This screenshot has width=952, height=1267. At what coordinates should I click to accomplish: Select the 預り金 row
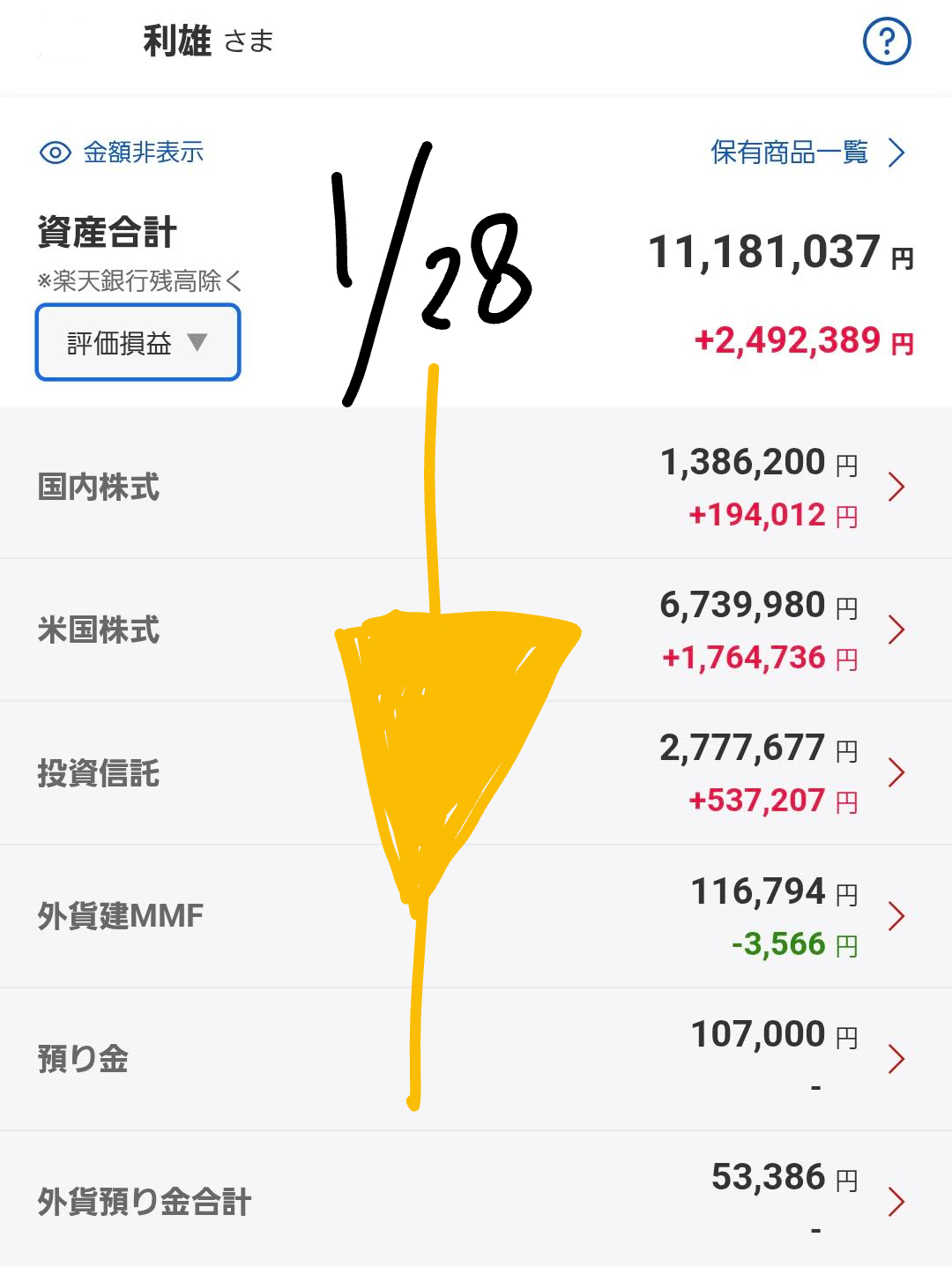tap(476, 1059)
